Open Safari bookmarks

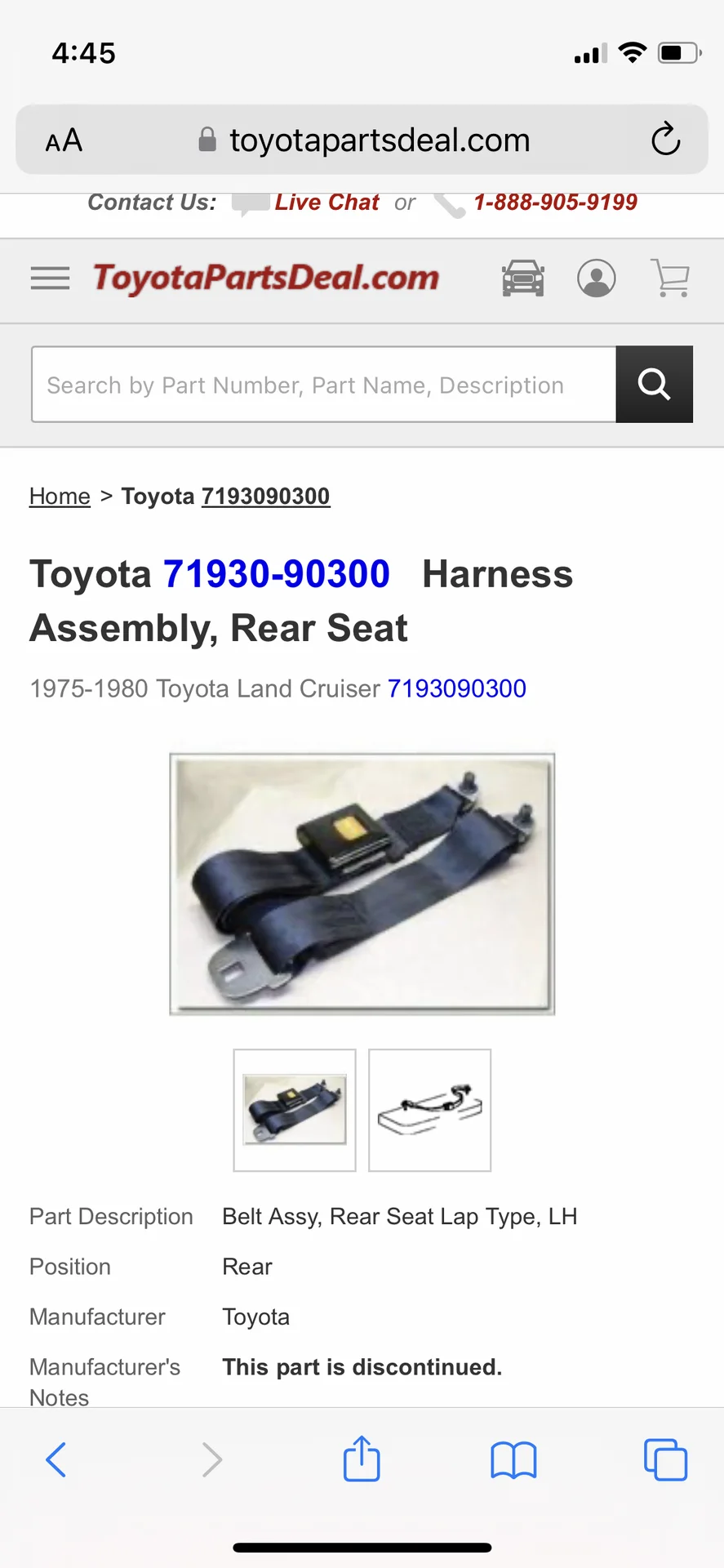(x=513, y=1459)
